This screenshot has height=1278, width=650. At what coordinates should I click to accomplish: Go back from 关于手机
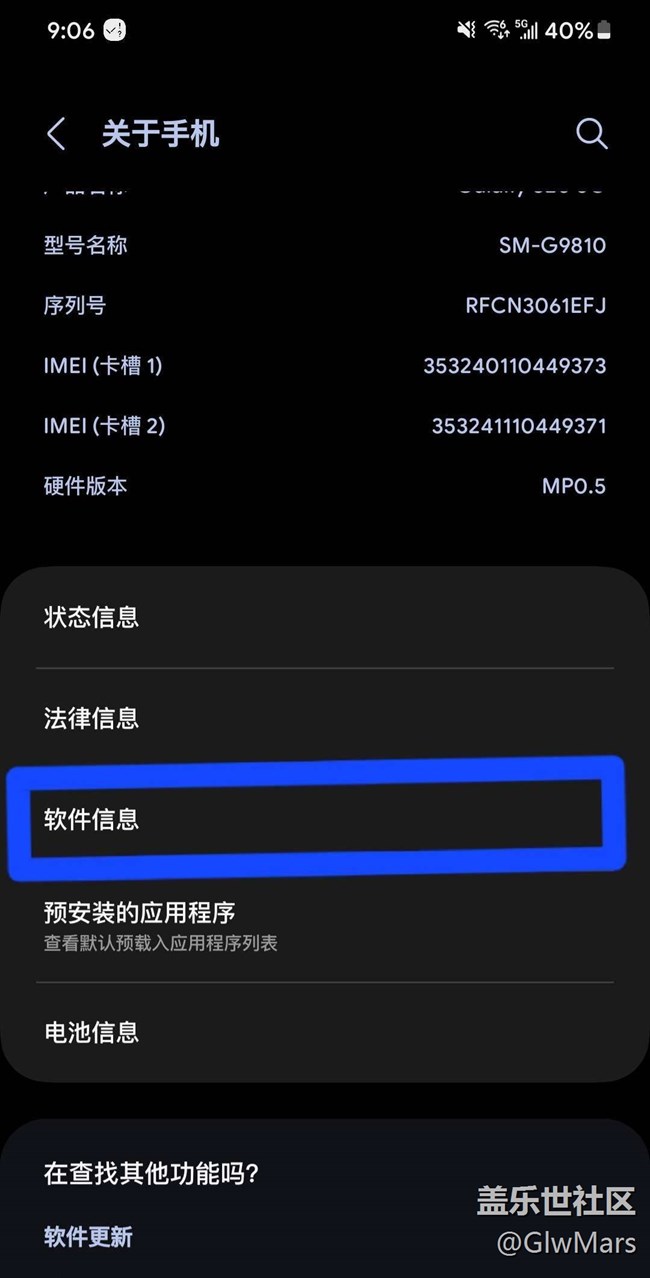point(56,134)
